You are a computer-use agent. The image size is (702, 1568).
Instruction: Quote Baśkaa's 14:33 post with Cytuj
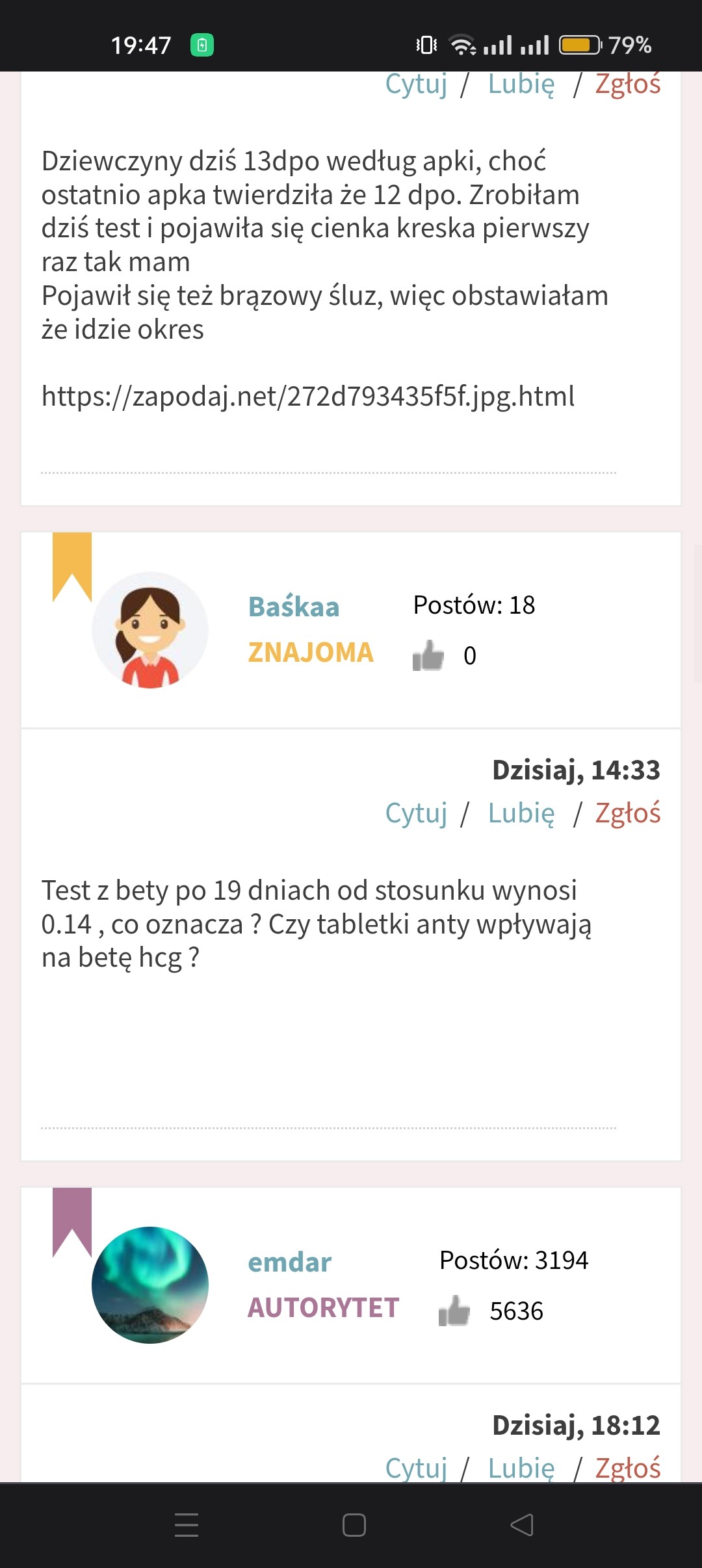tap(416, 813)
